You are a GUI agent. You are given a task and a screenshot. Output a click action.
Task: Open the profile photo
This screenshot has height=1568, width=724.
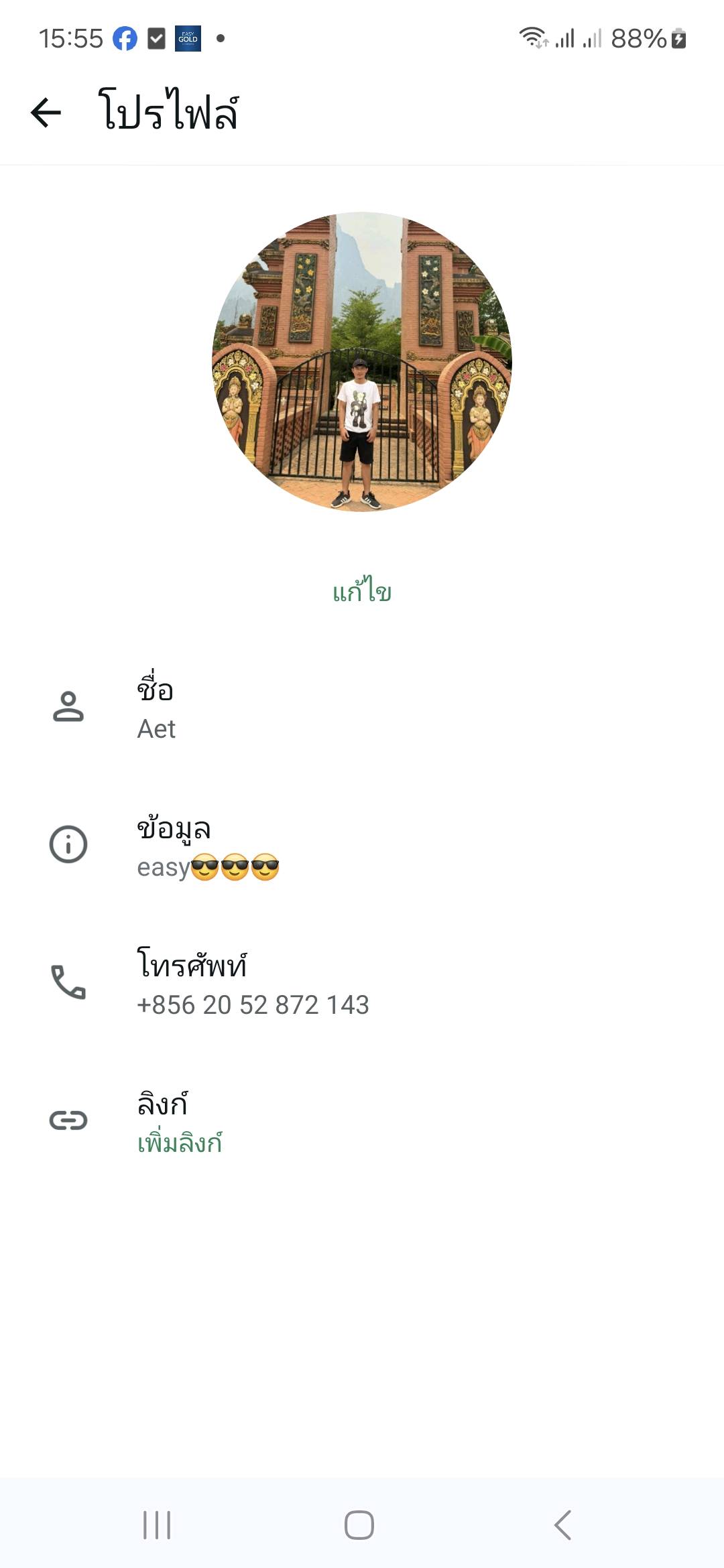click(x=362, y=362)
